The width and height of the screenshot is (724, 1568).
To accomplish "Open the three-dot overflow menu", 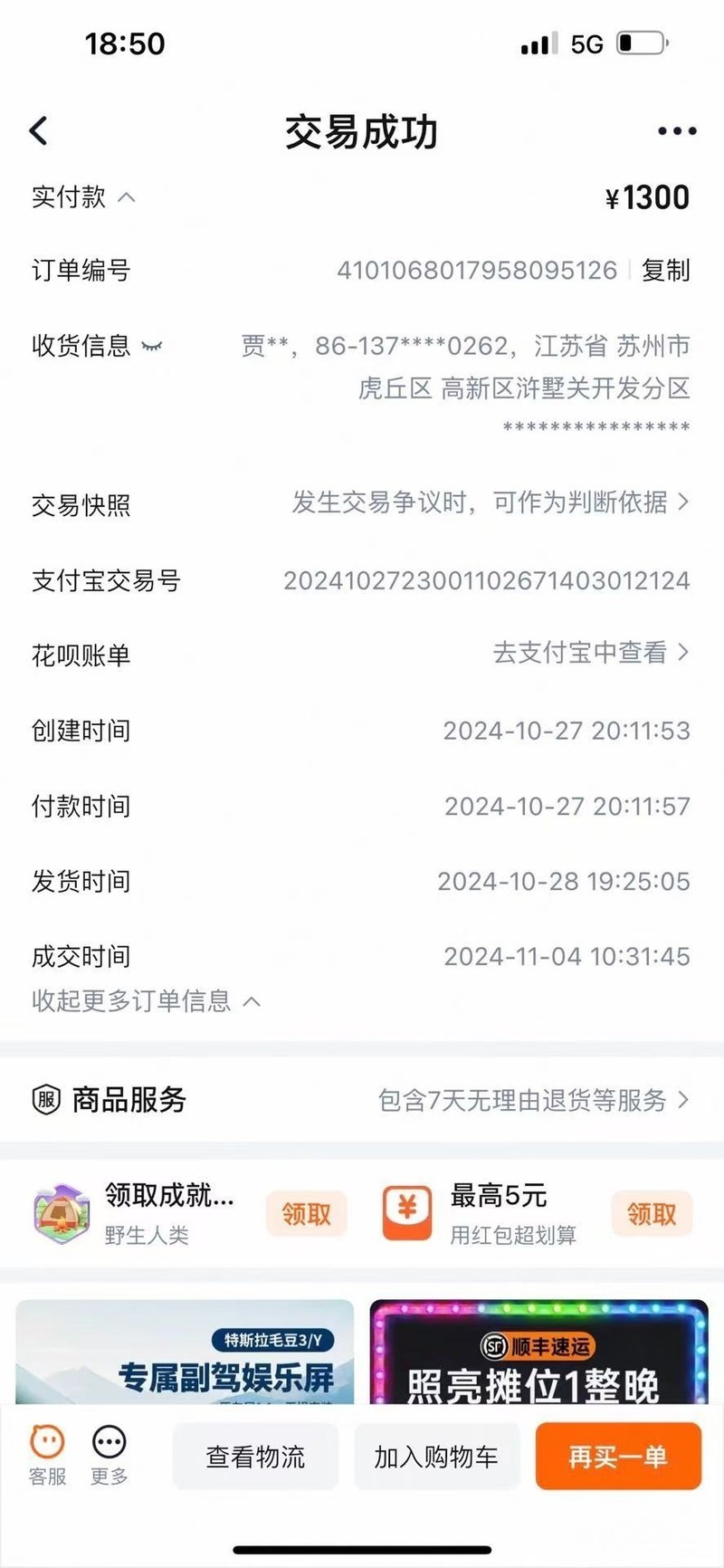I will 676,131.
